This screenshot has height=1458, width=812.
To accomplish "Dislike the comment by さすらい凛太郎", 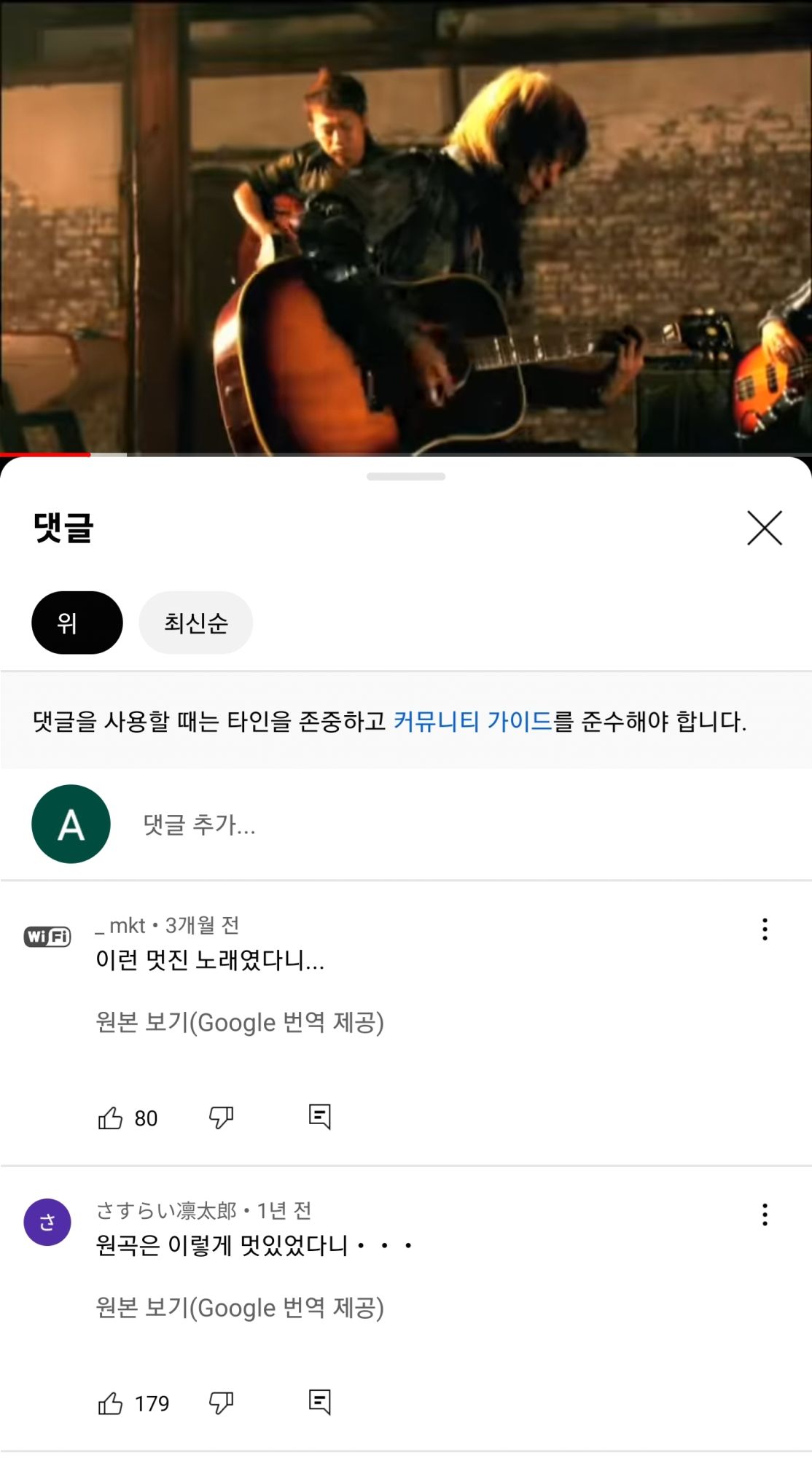I will (221, 1403).
